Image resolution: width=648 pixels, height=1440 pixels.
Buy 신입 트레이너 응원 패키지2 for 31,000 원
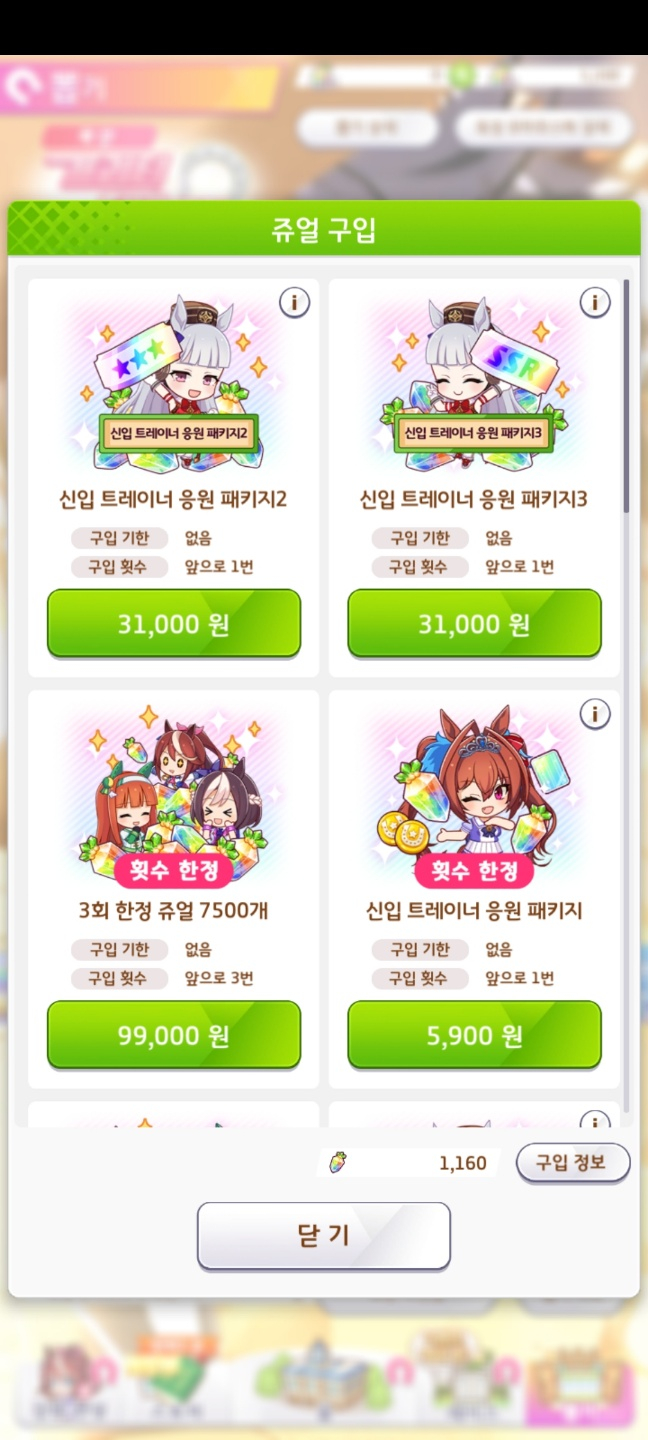pyautogui.click(x=174, y=624)
